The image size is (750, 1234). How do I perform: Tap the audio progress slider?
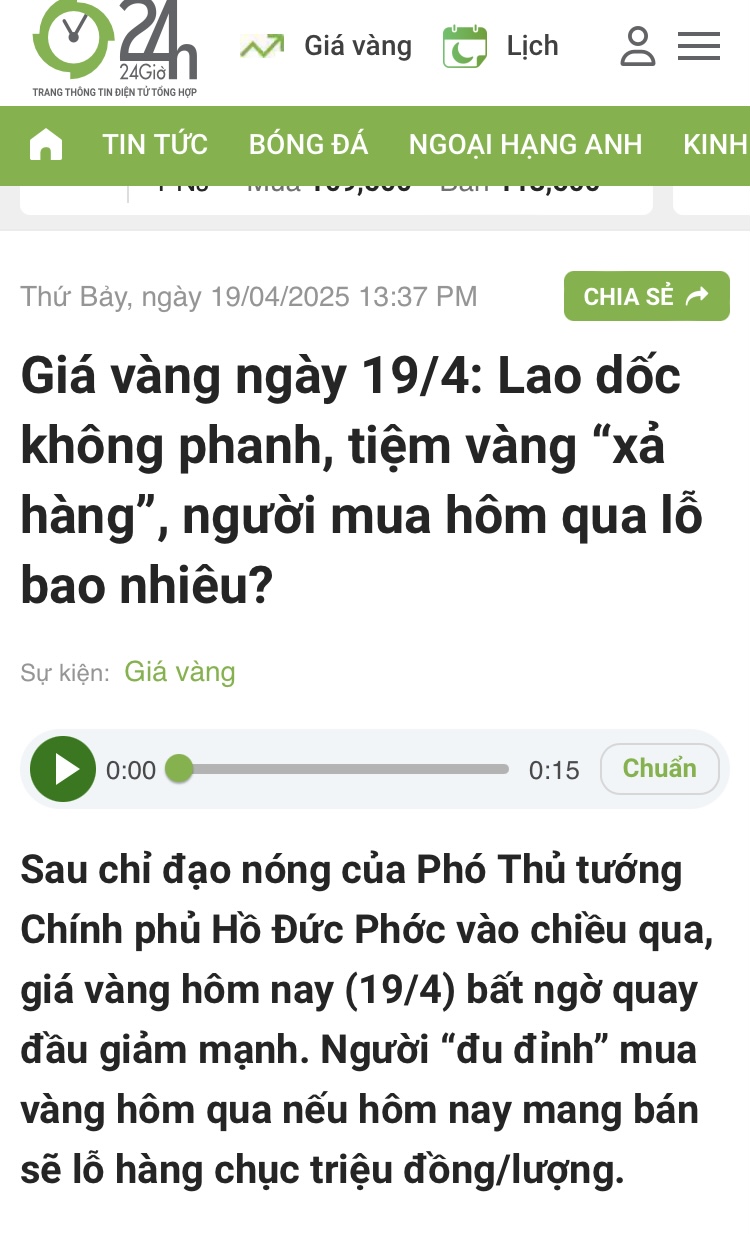343,769
